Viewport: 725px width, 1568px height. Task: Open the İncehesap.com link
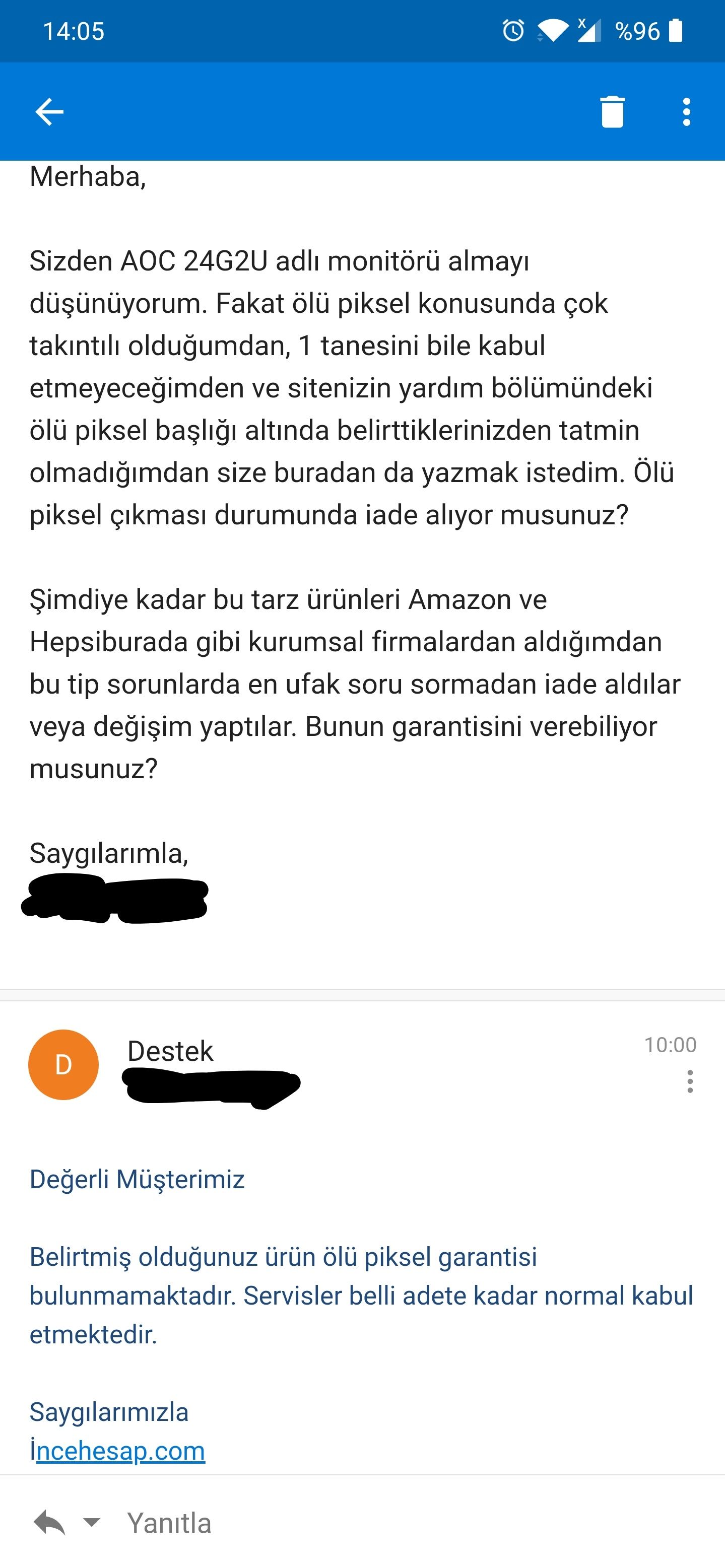(117, 1451)
